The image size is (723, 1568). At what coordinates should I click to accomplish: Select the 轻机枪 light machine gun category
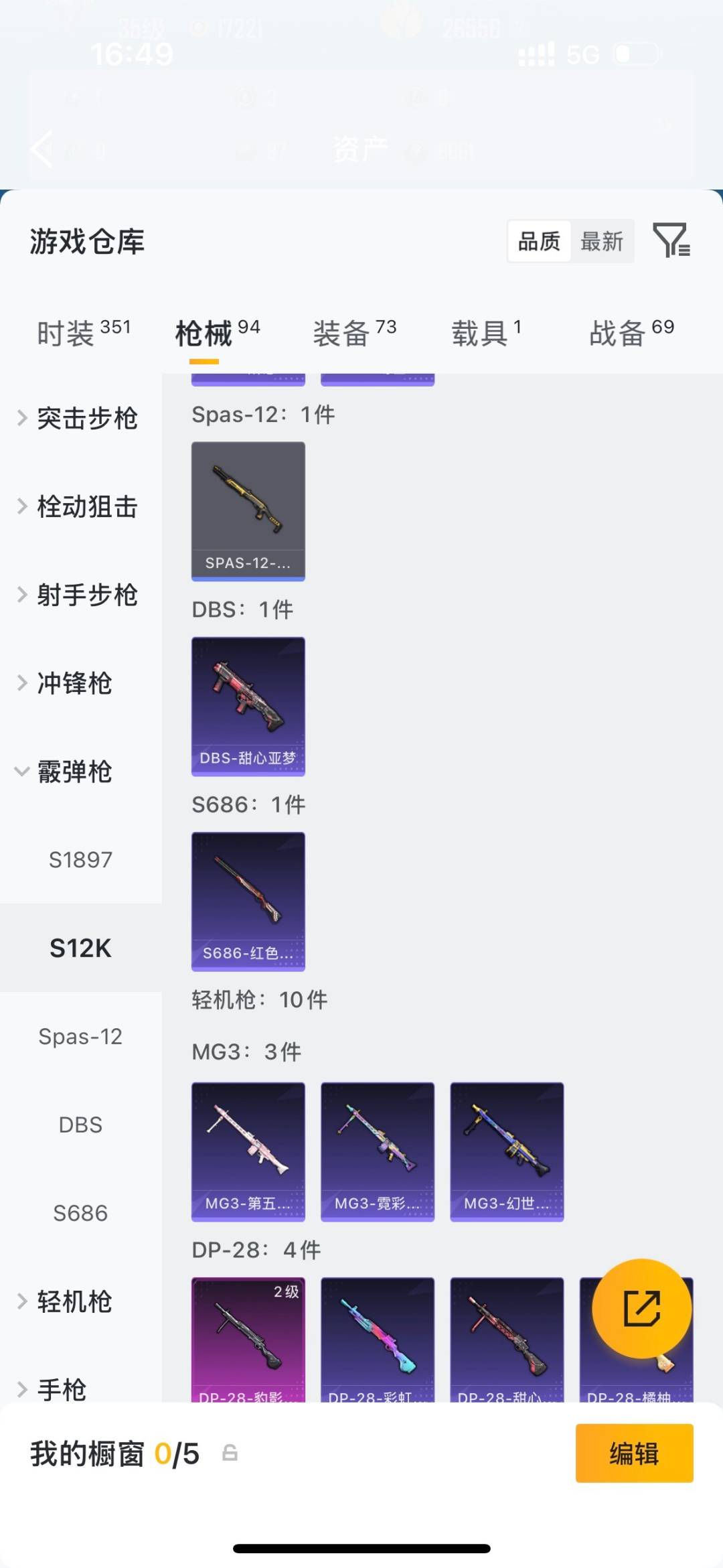click(72, 1301)
